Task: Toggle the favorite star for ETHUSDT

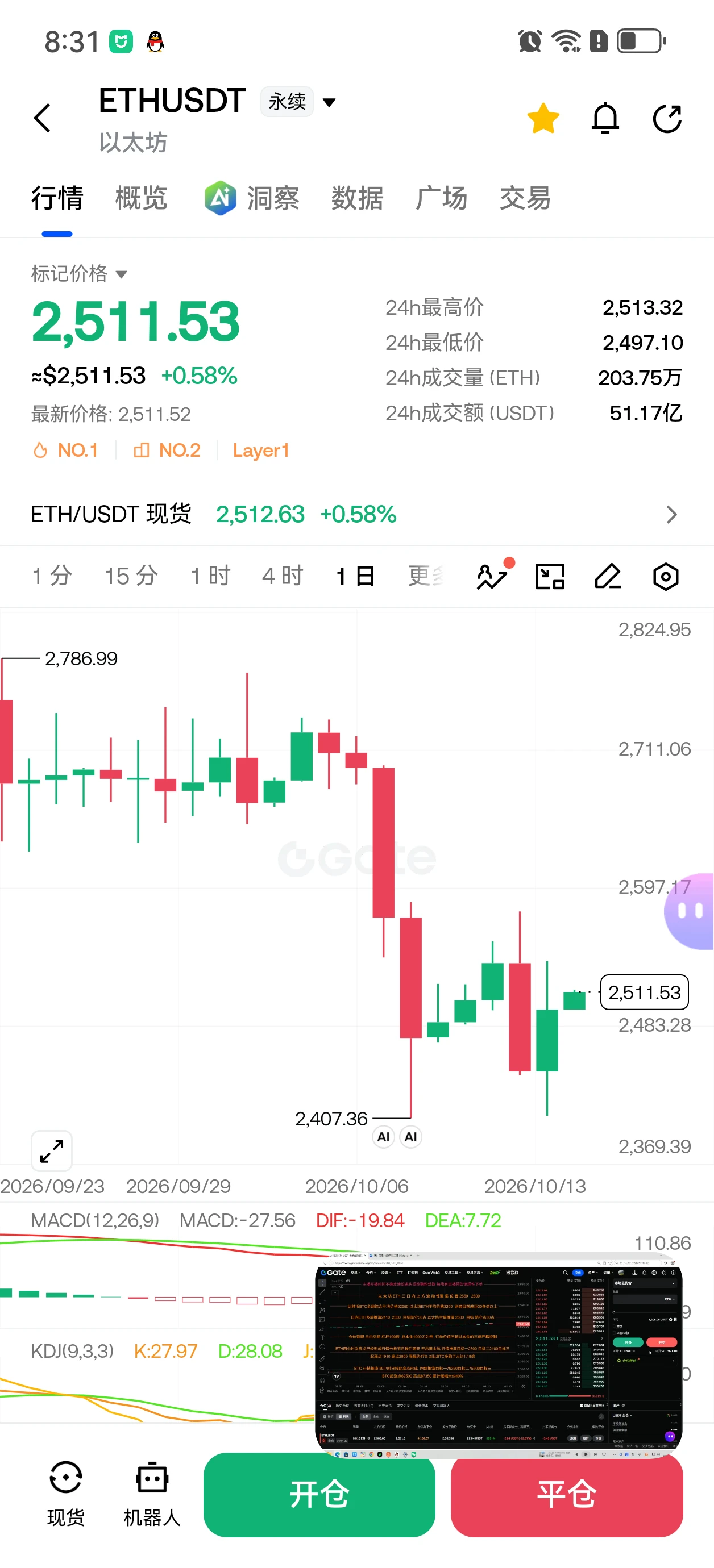Action: pos(543,118)
